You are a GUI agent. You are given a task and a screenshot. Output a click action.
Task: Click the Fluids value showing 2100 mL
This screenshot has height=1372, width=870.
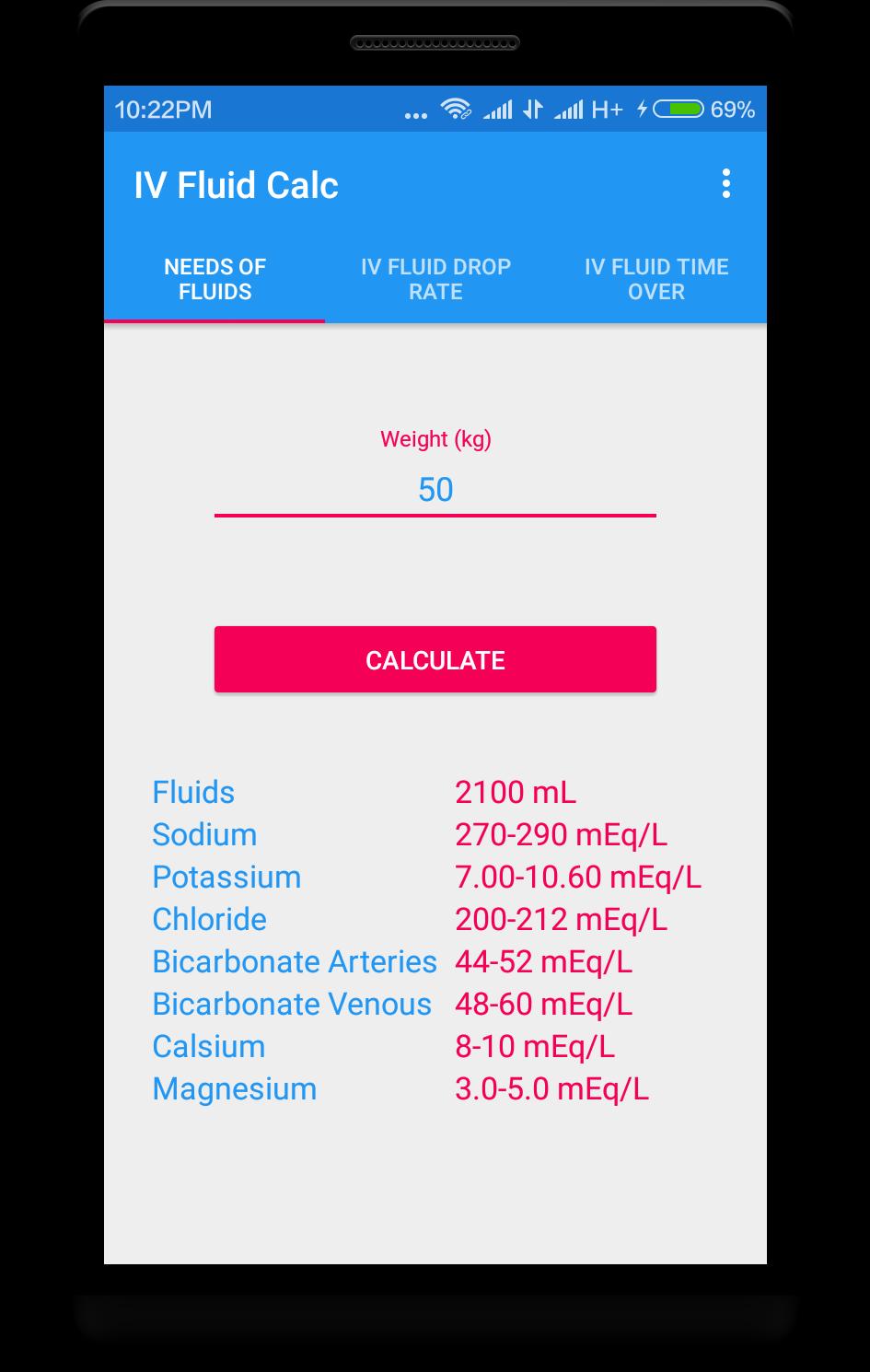click(x=516, y=792)
